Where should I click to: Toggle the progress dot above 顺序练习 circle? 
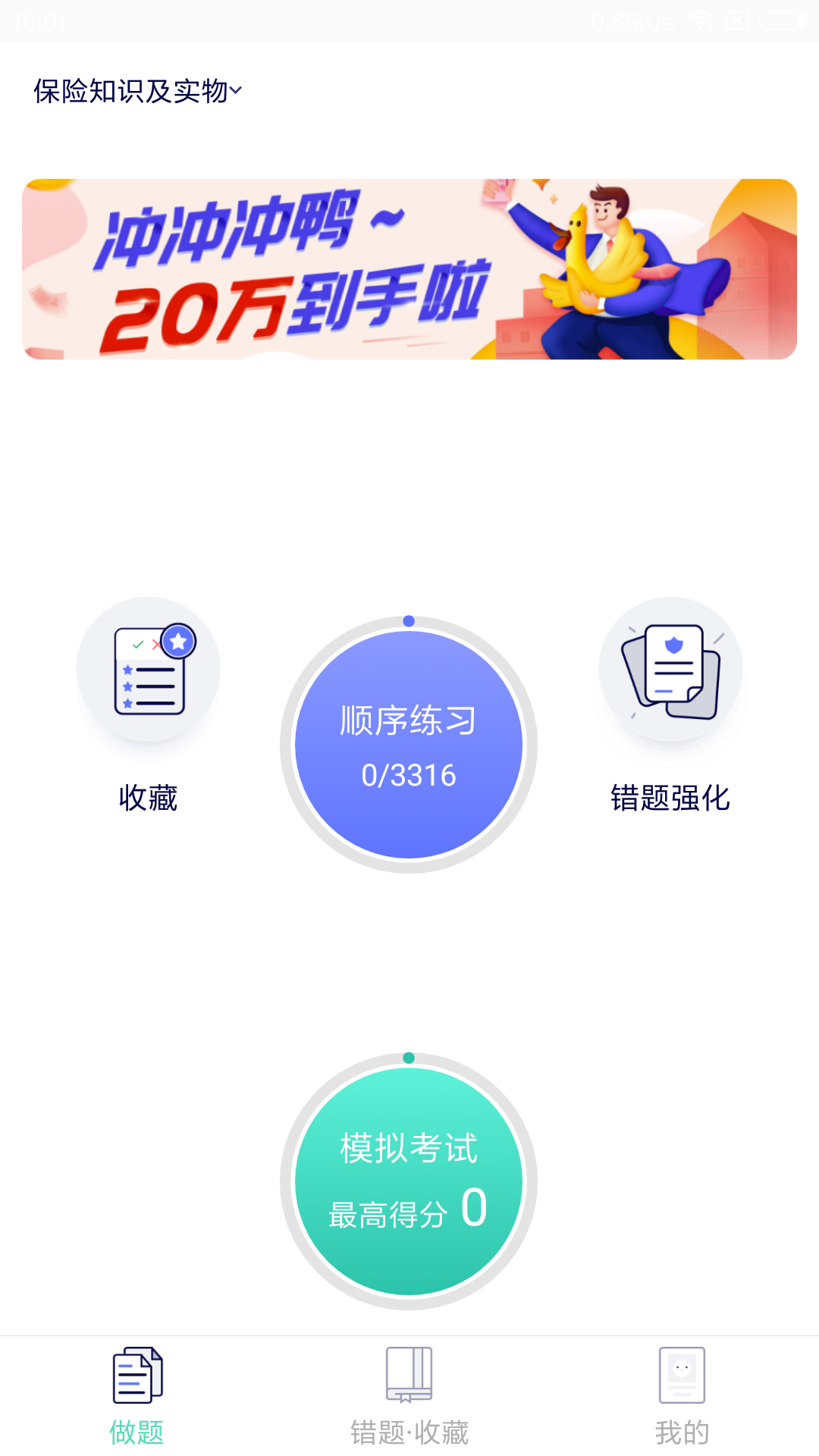409,620
